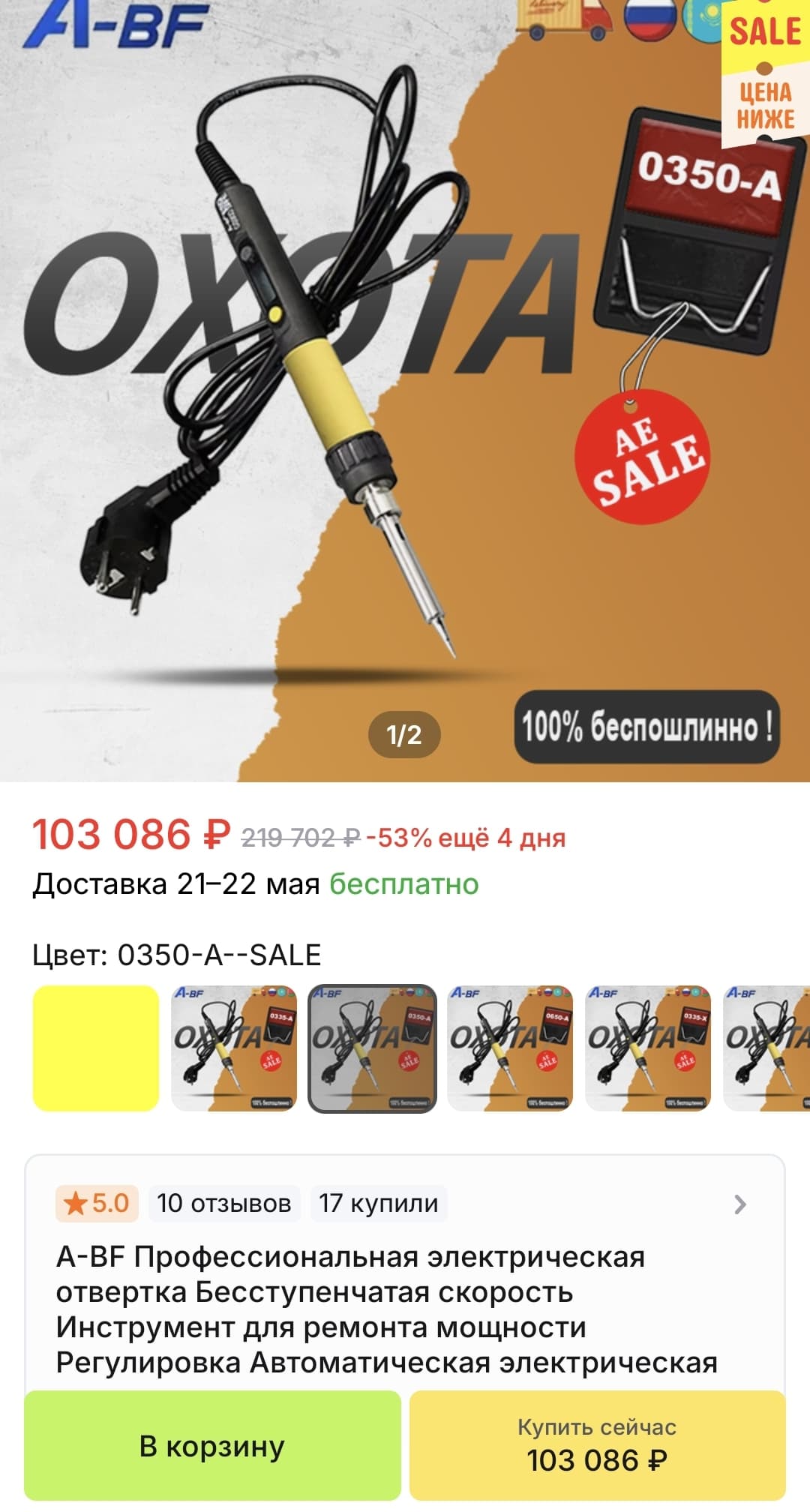Select the highlighted 0350-A variant thumbnail
The height and width of the screenshot is (1512, 810).
click(373, 1048)
